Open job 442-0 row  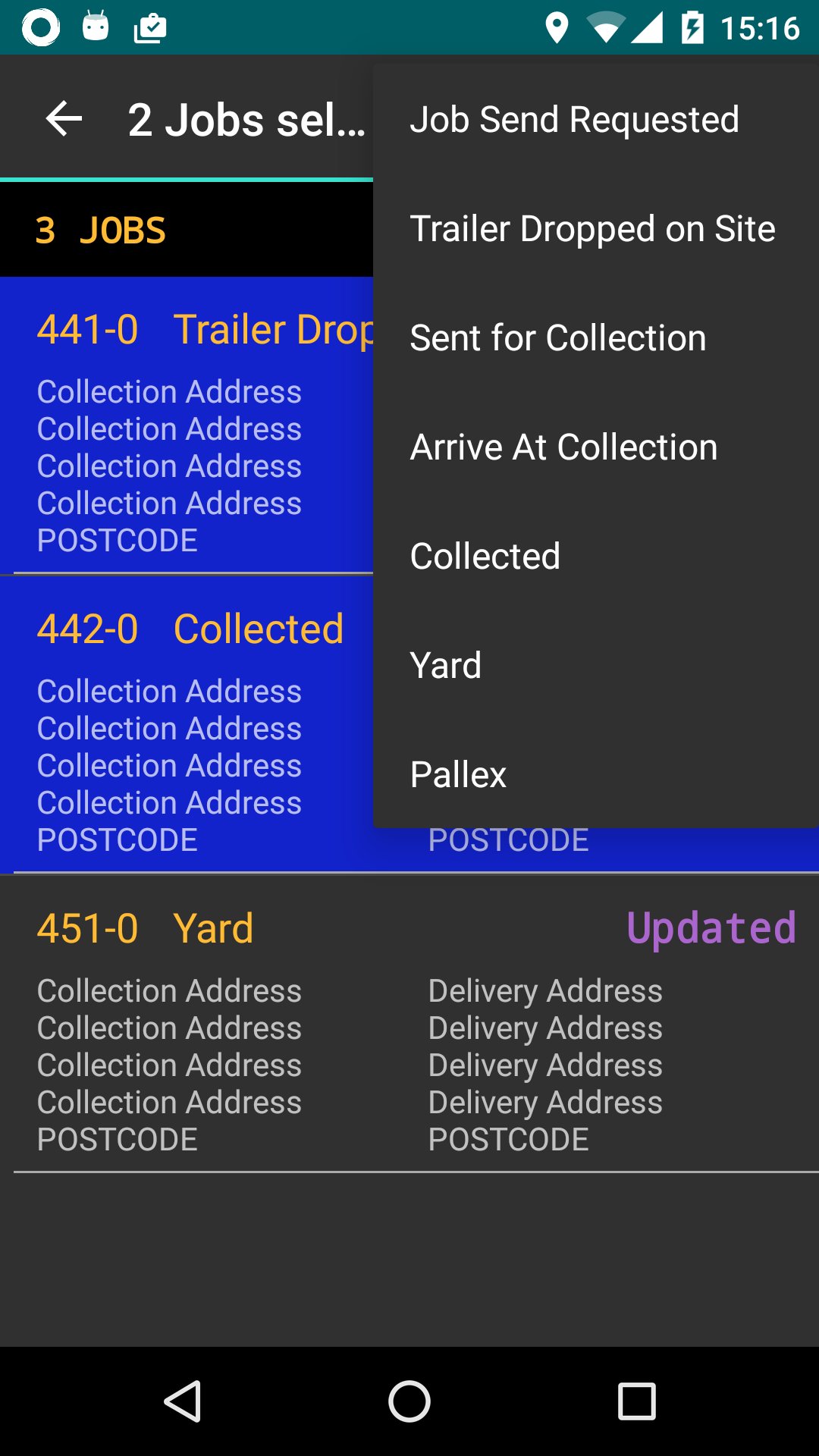point(186,724)
